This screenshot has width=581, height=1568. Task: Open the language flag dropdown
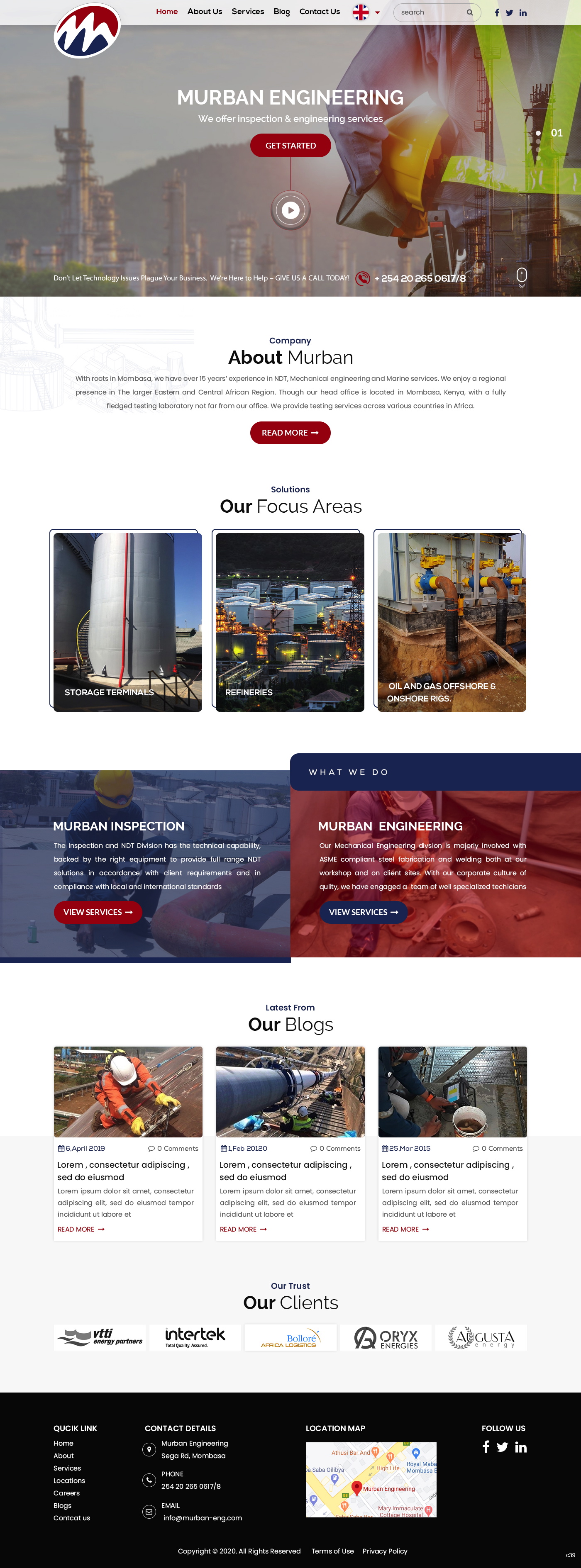[x=366, y=12]
